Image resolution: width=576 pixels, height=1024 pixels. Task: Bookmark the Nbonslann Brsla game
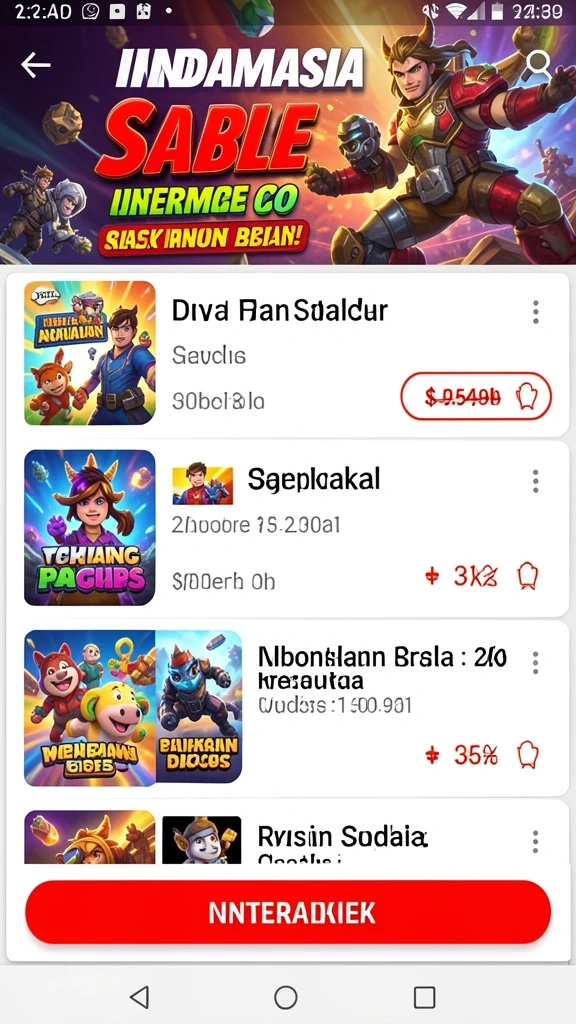[x=527, y=756]
